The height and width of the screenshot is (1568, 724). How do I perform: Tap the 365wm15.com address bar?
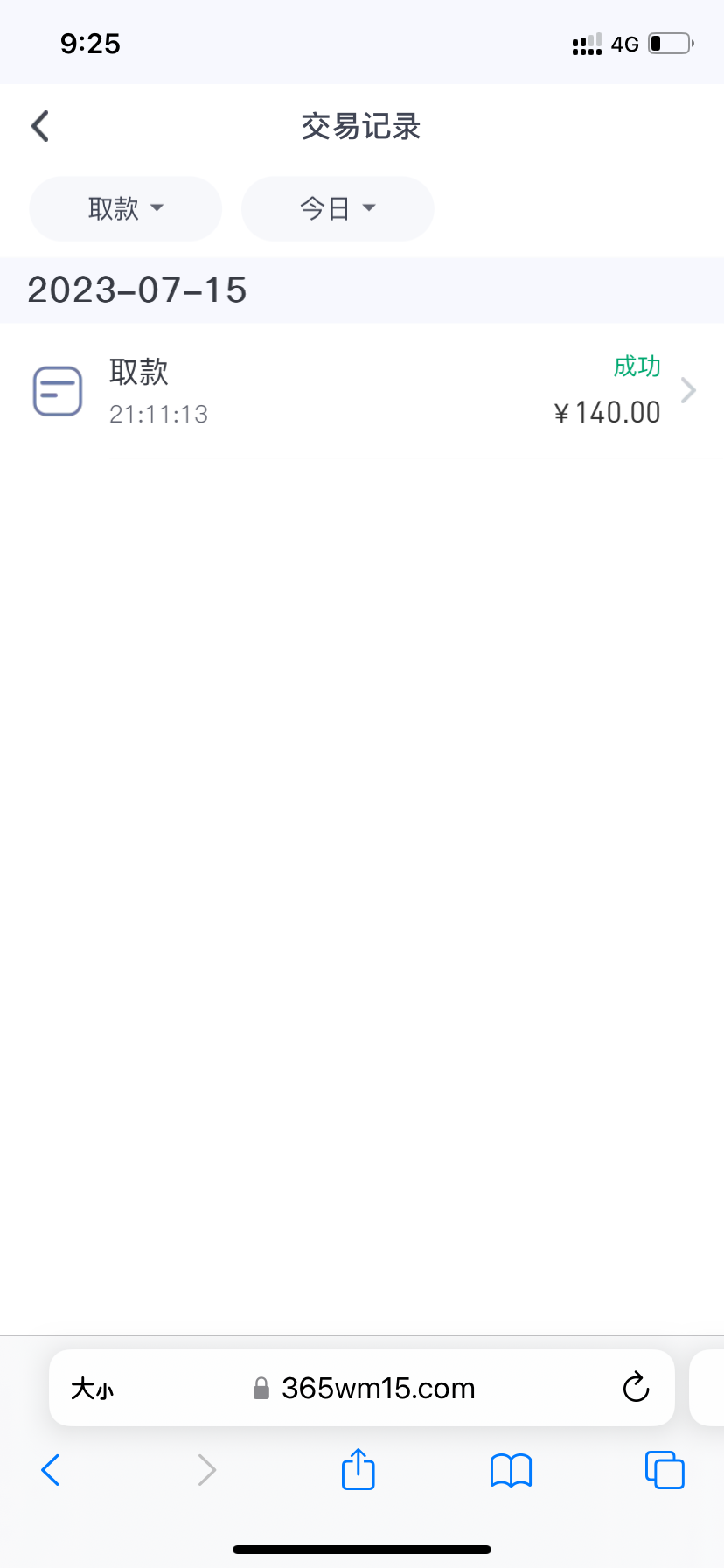coord(376,1389)
